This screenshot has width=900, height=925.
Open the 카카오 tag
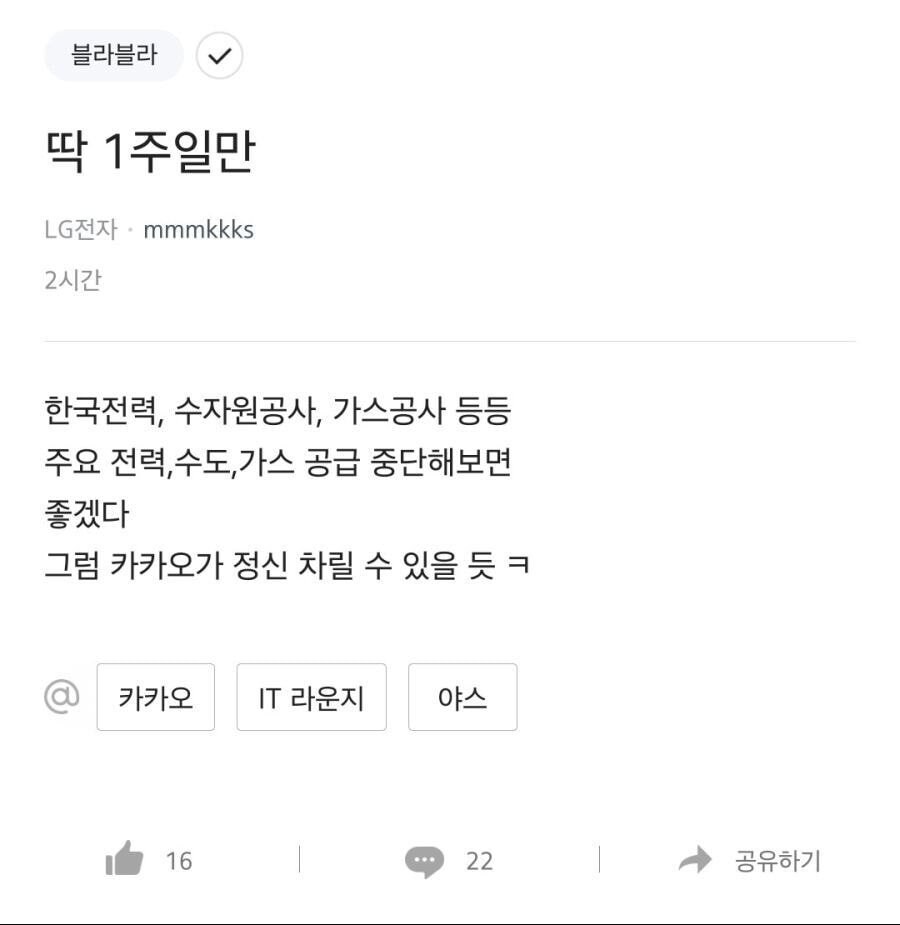coord(155,697)
